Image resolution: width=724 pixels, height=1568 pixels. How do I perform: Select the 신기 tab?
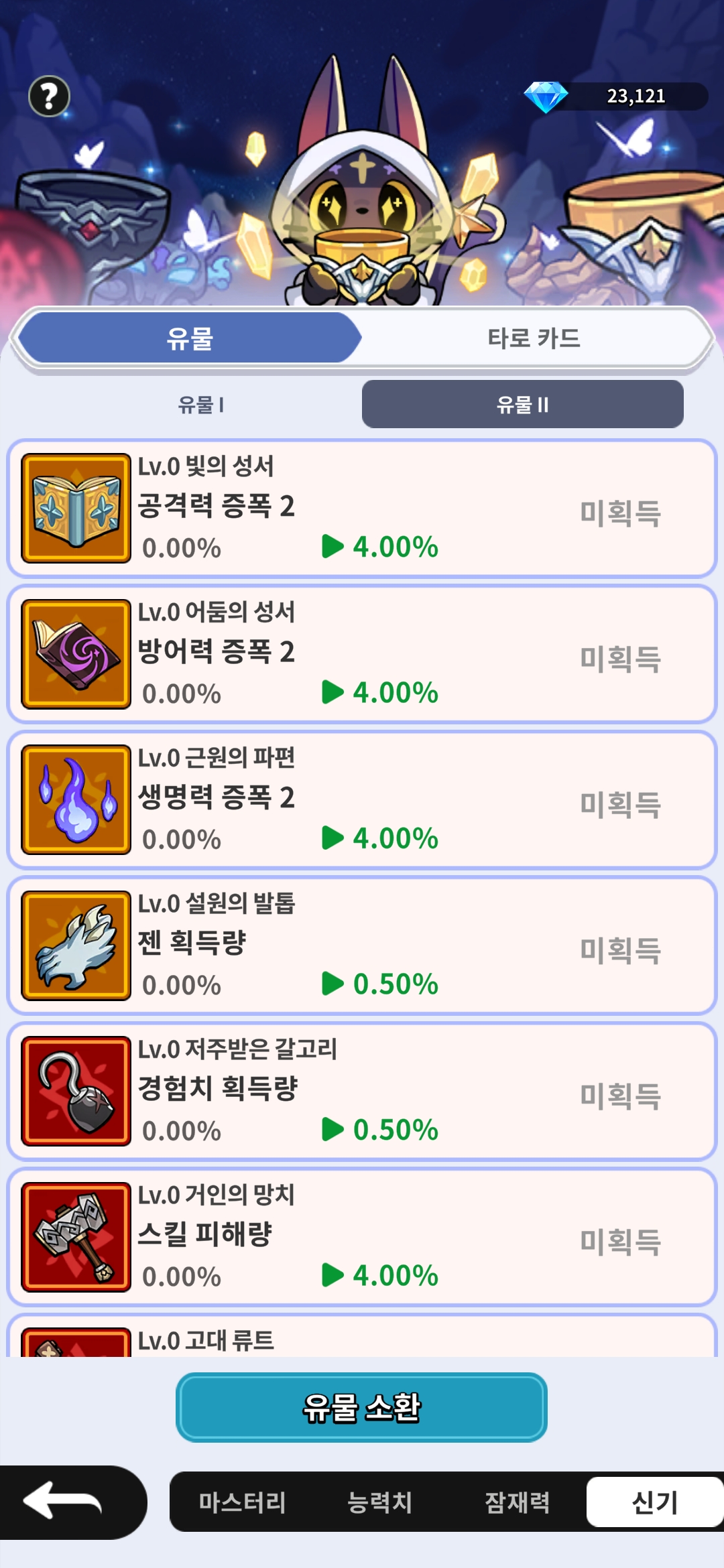tap(654, 1502)
